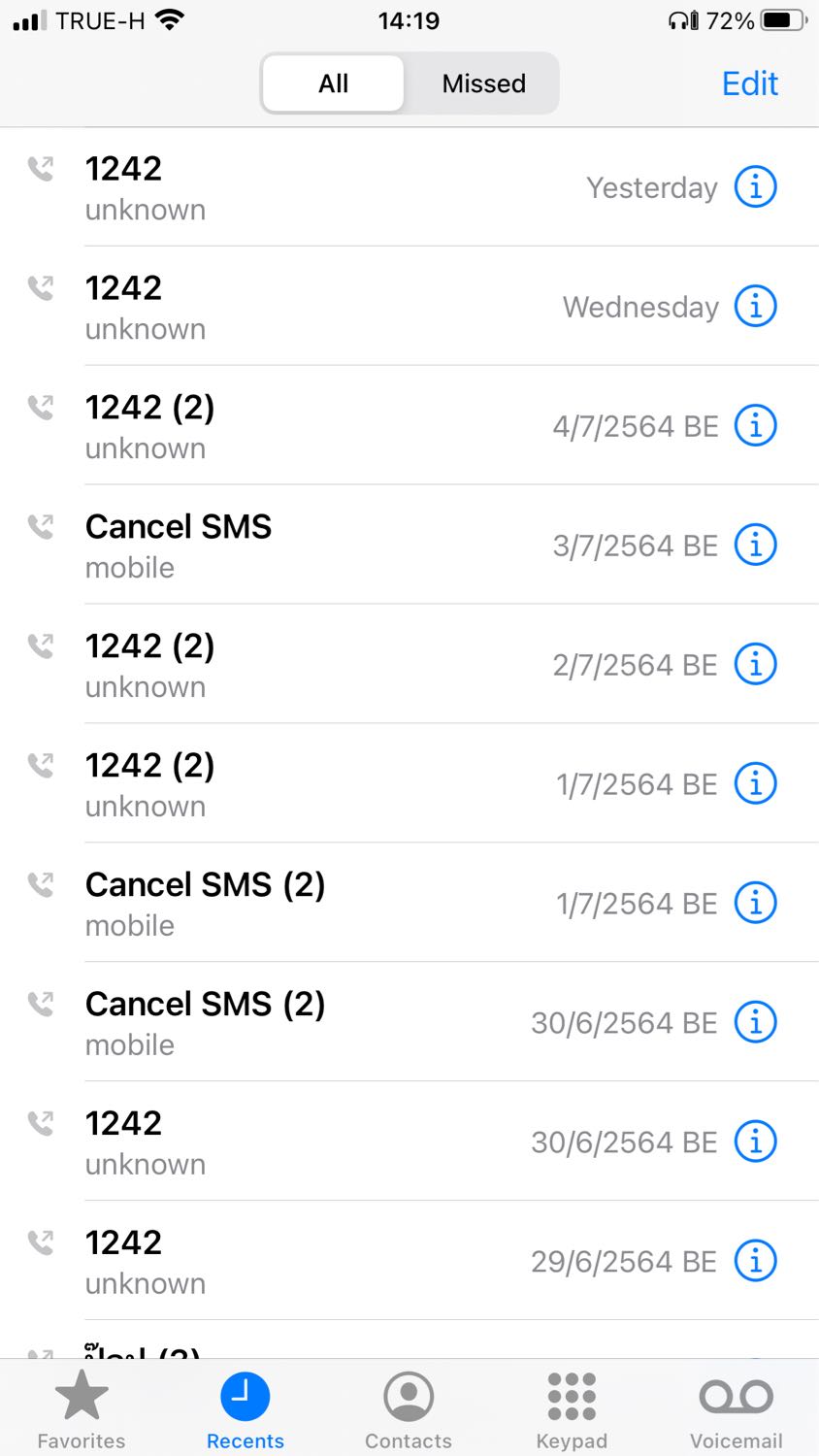Image resolution: width=819 pixels, height=1456 pixels.
Task: Switch to the Missed calls segment
Action: coord(483,83)
